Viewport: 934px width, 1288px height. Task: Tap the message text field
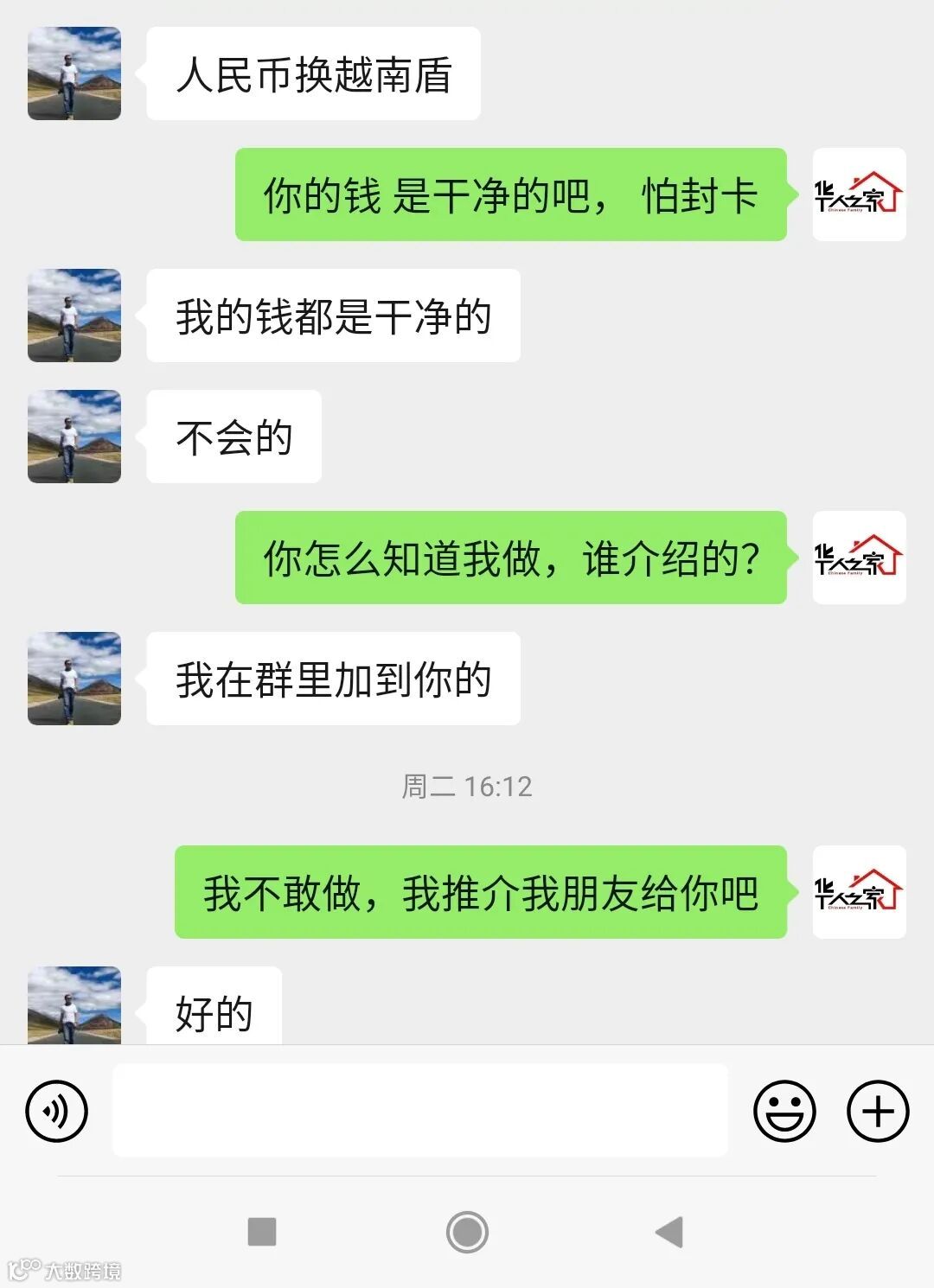(420, 1111)
